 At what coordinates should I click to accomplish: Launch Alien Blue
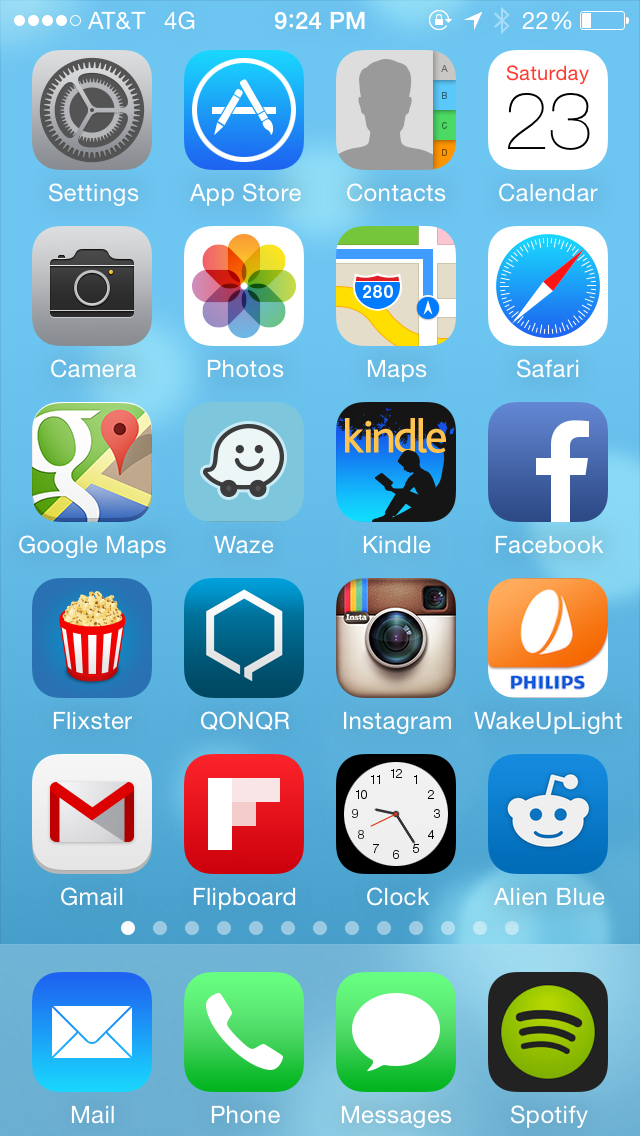click(548, 814)
